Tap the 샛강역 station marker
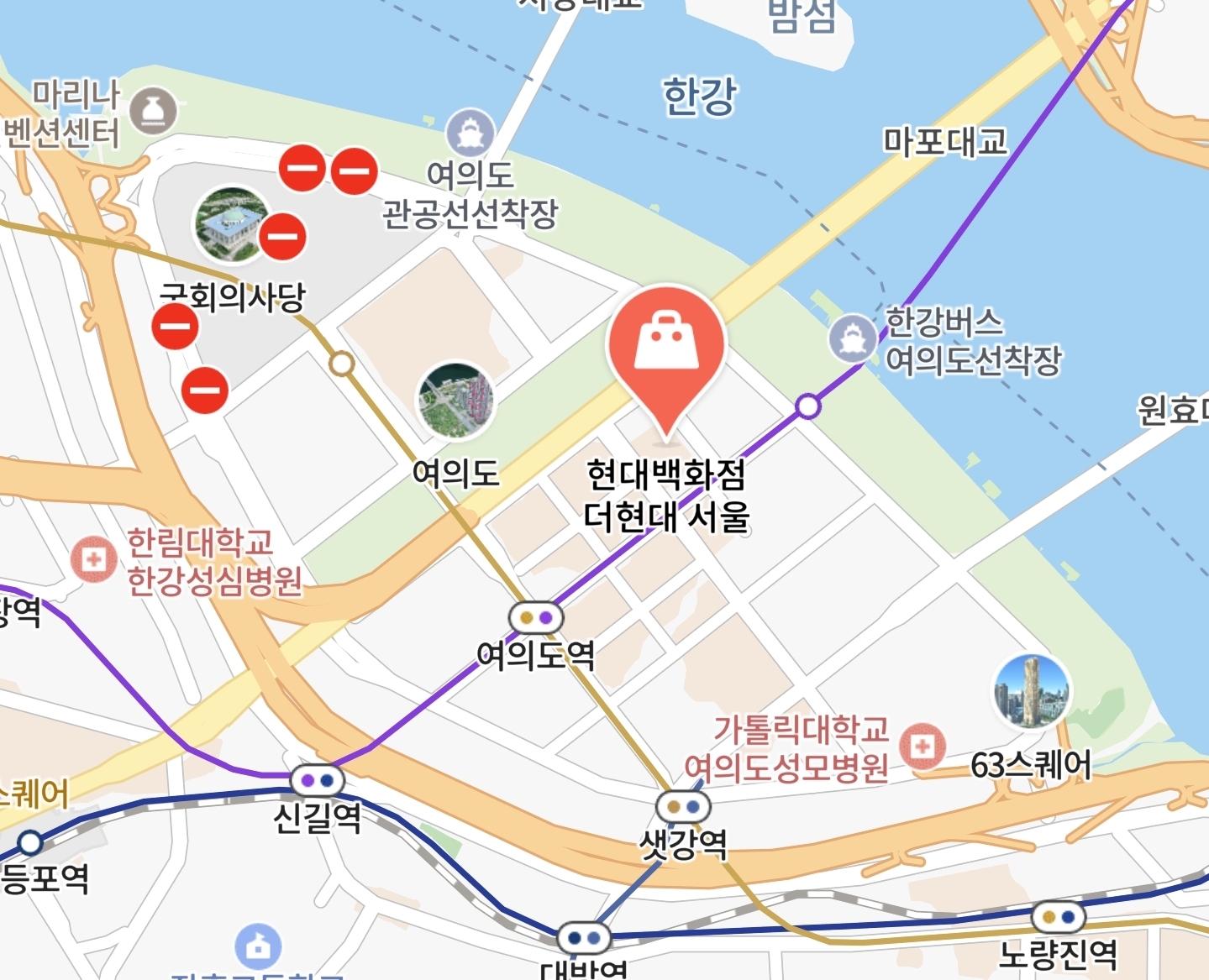The height and width of the screenshot is (980, 1209). [683, 807]
